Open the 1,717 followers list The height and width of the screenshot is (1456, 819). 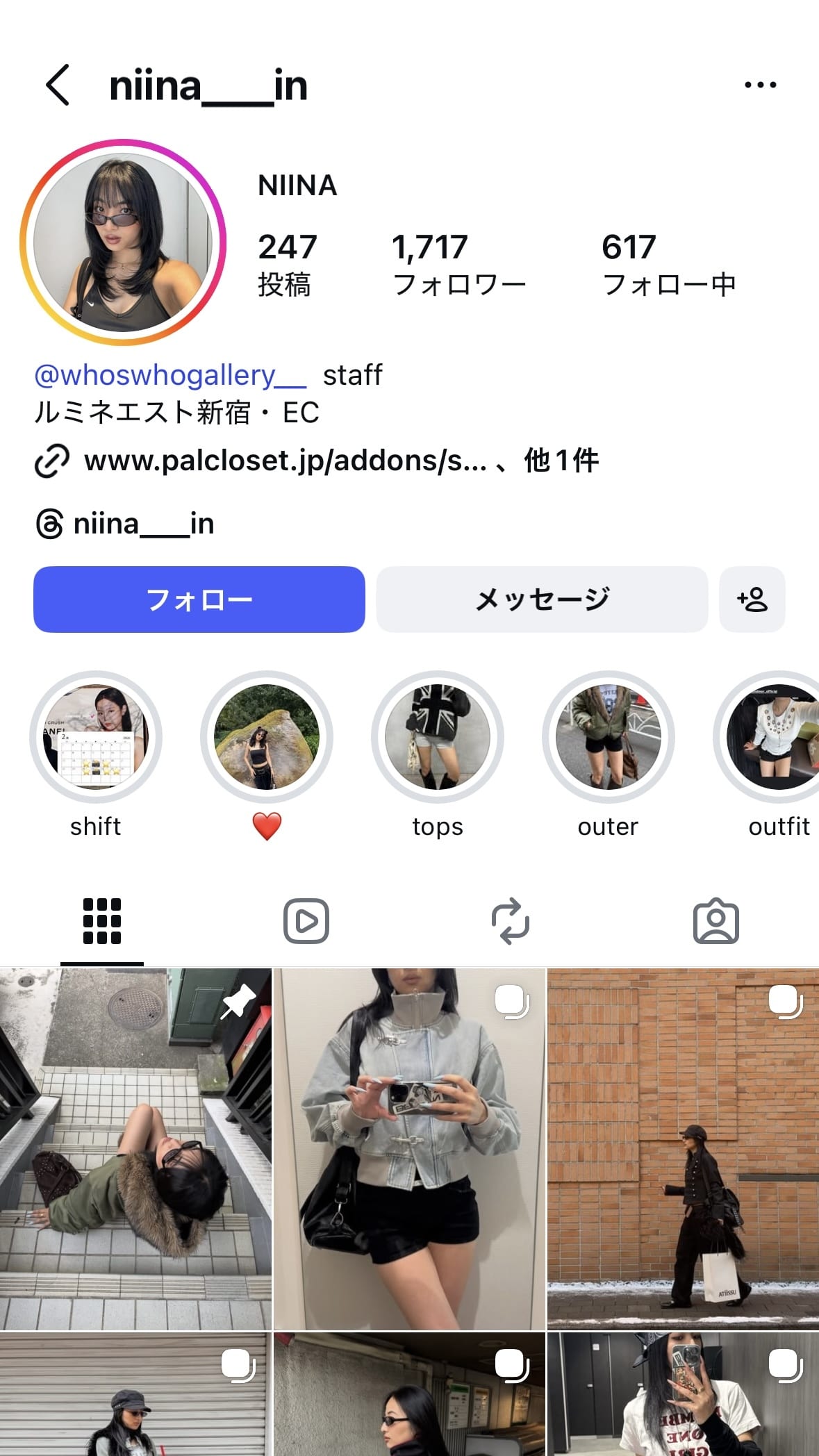(x=458, y=265)
